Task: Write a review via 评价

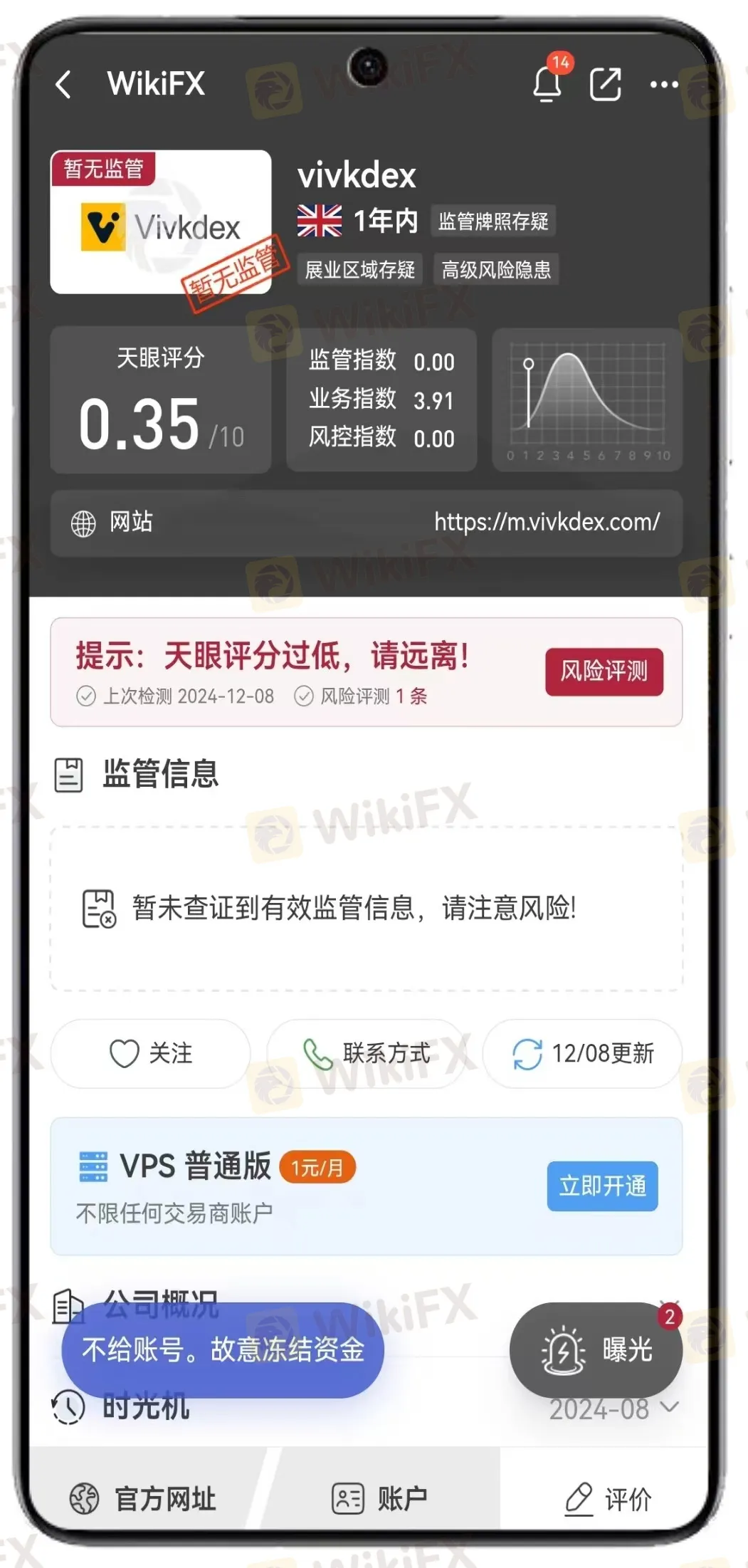Action: pos(608,1498)
